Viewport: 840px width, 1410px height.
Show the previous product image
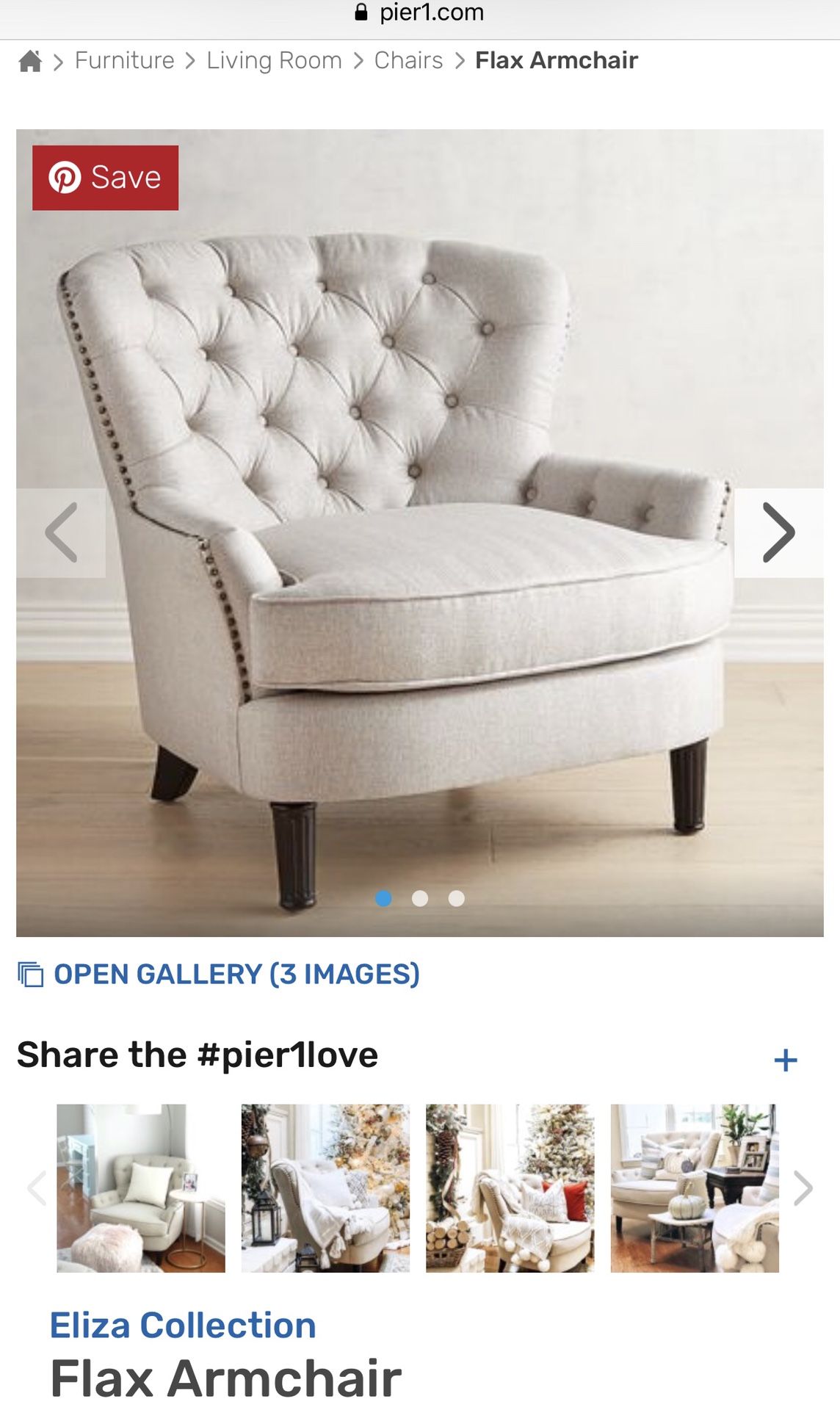[x=61, y=532]
